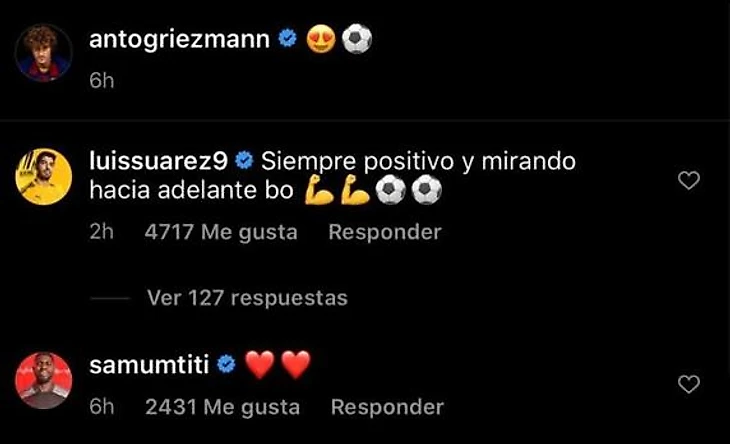Like luissuarez9's comment with the heart

(x=689, y=181)
